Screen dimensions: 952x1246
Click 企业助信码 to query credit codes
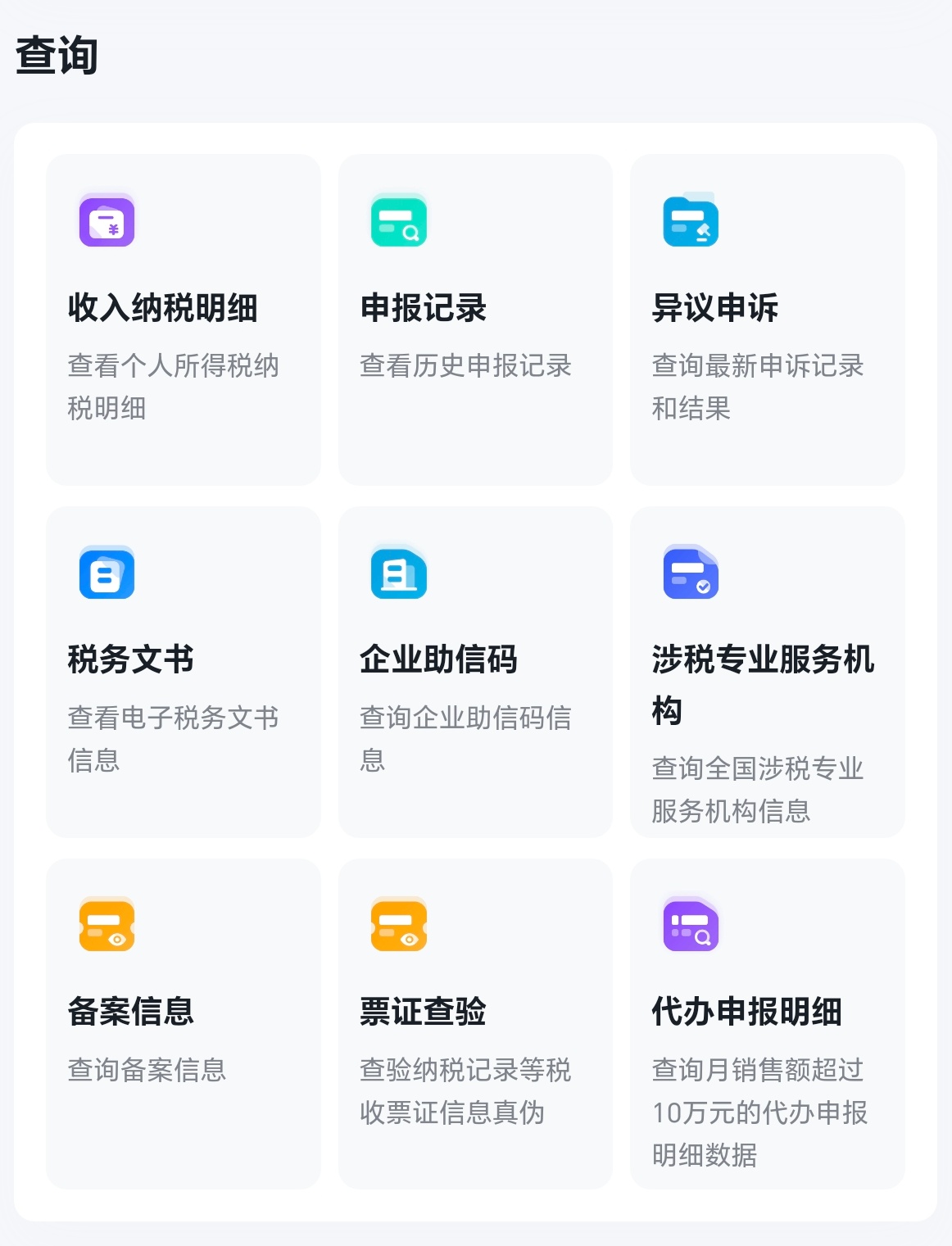[x=439, y=661]
